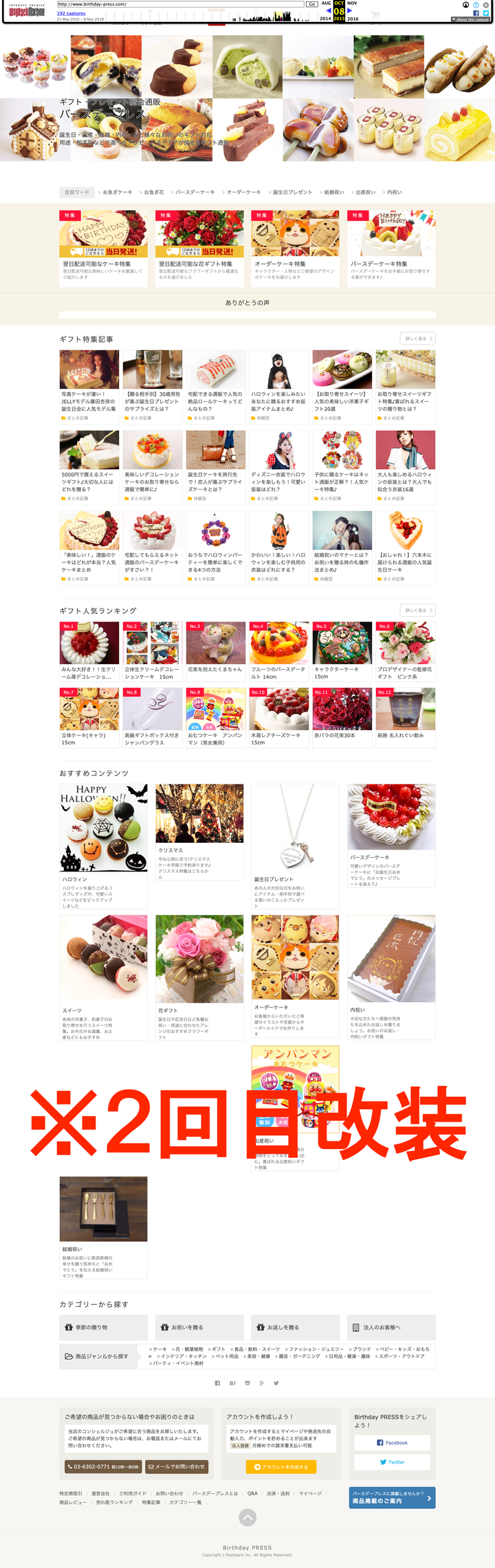Select the バースデーケーキ keyword link

(195, 192)
